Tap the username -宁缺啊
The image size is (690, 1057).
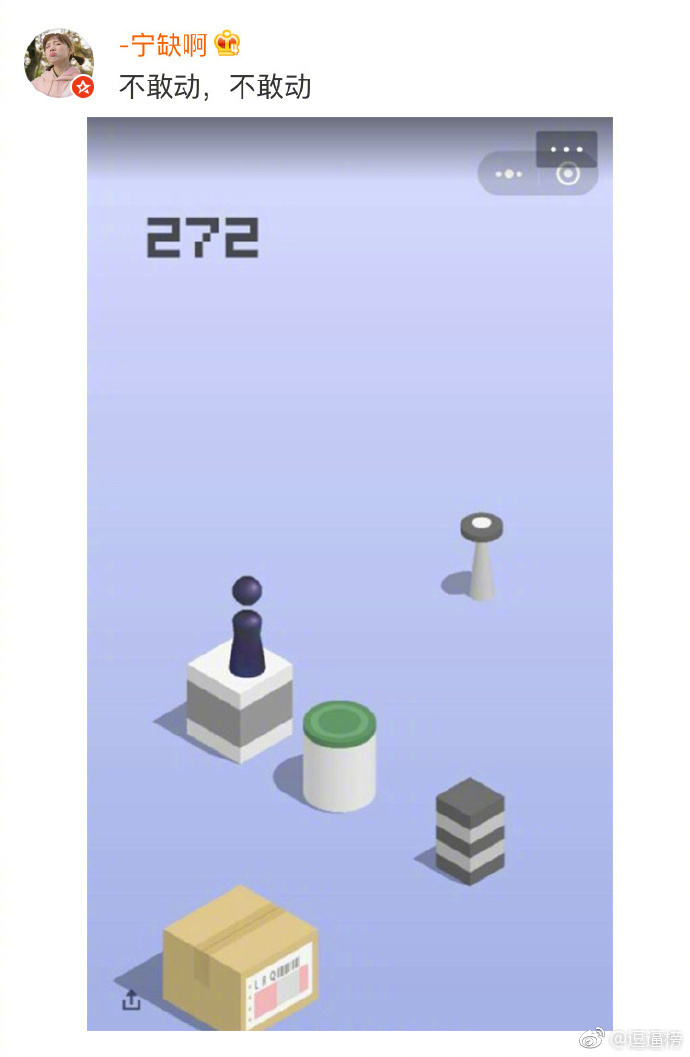(x=164, y=44)
